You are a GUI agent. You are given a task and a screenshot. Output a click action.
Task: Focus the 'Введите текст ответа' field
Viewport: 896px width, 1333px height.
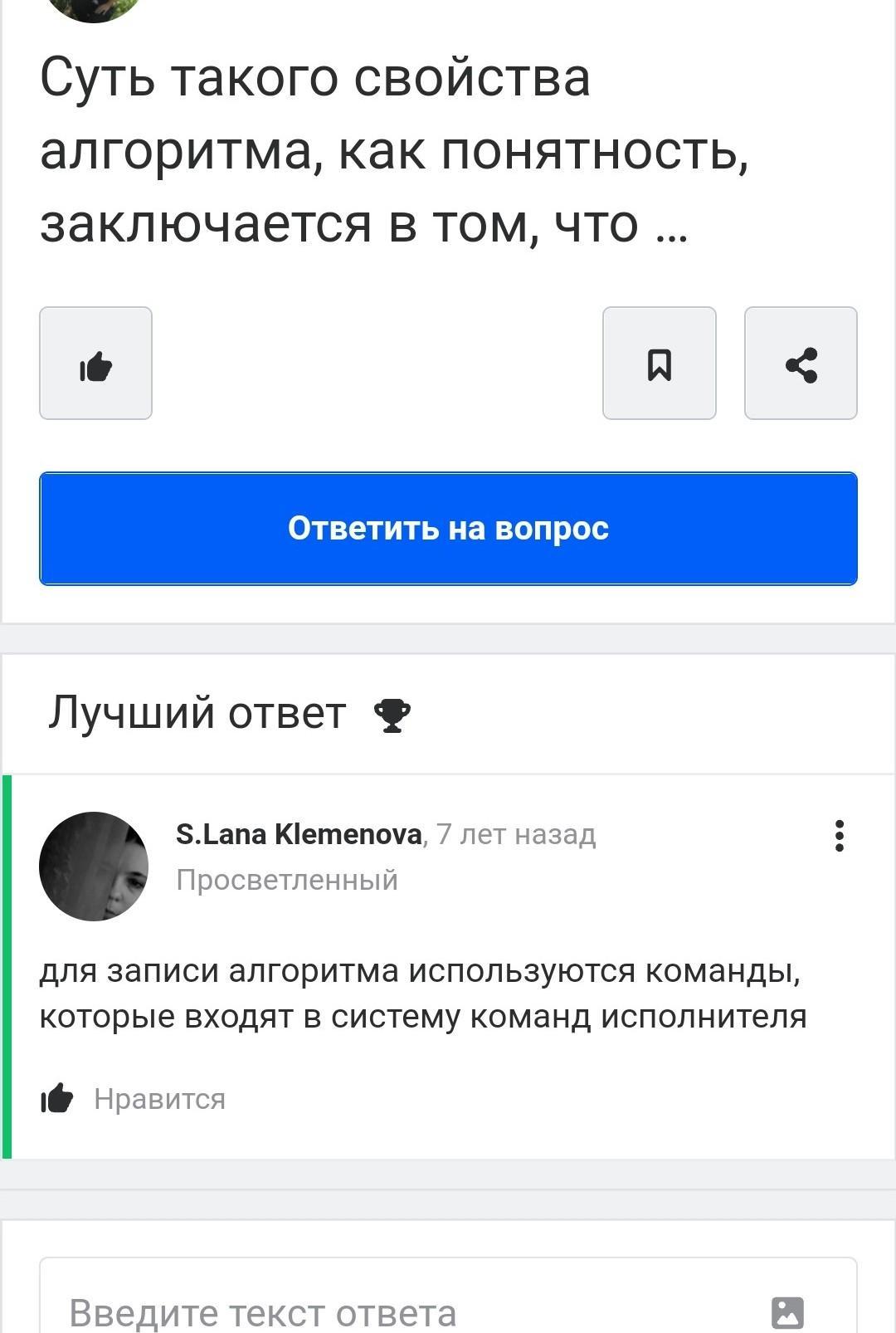pos(398,1312)
